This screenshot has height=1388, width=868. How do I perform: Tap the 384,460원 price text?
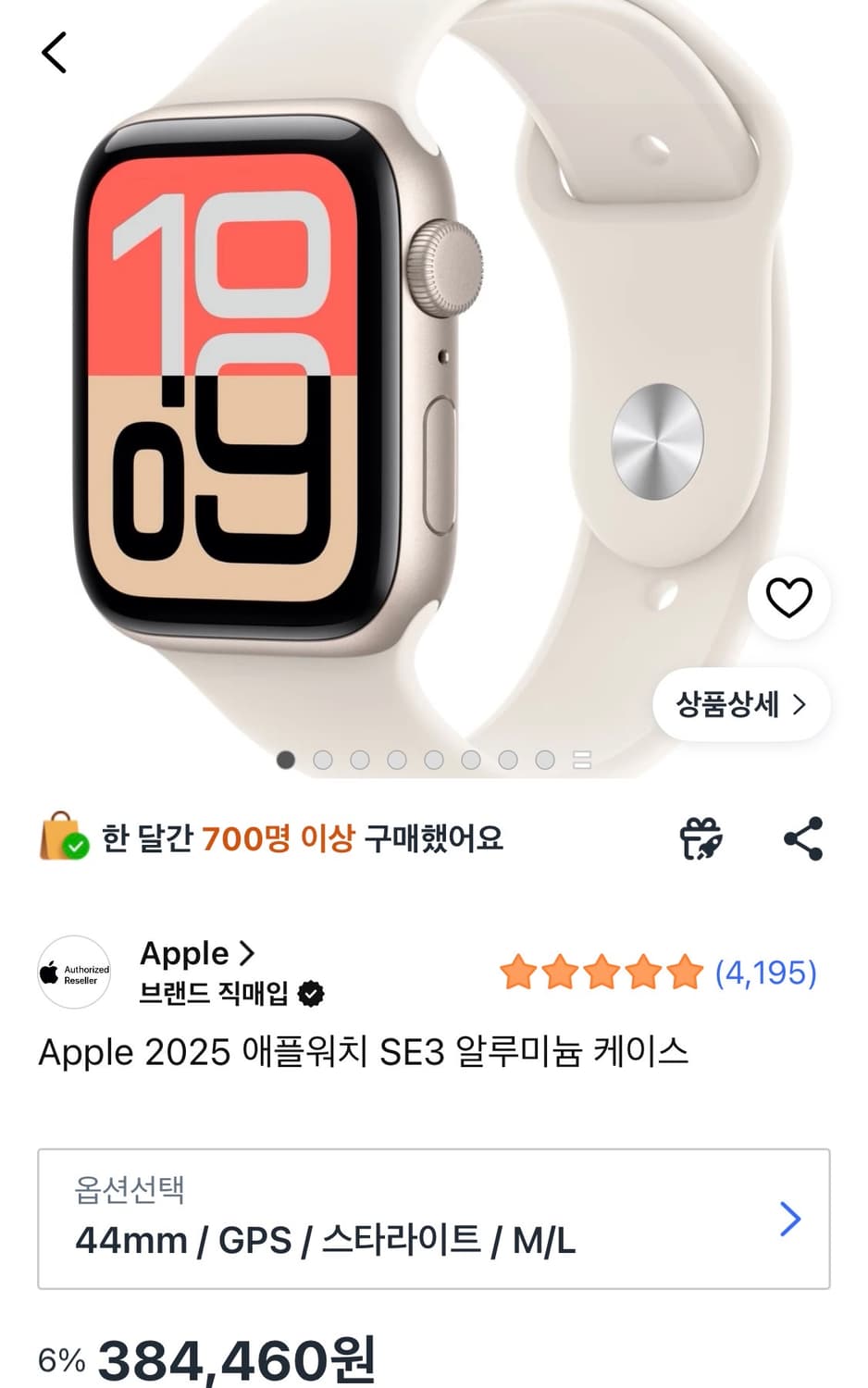coord(236,1360)
